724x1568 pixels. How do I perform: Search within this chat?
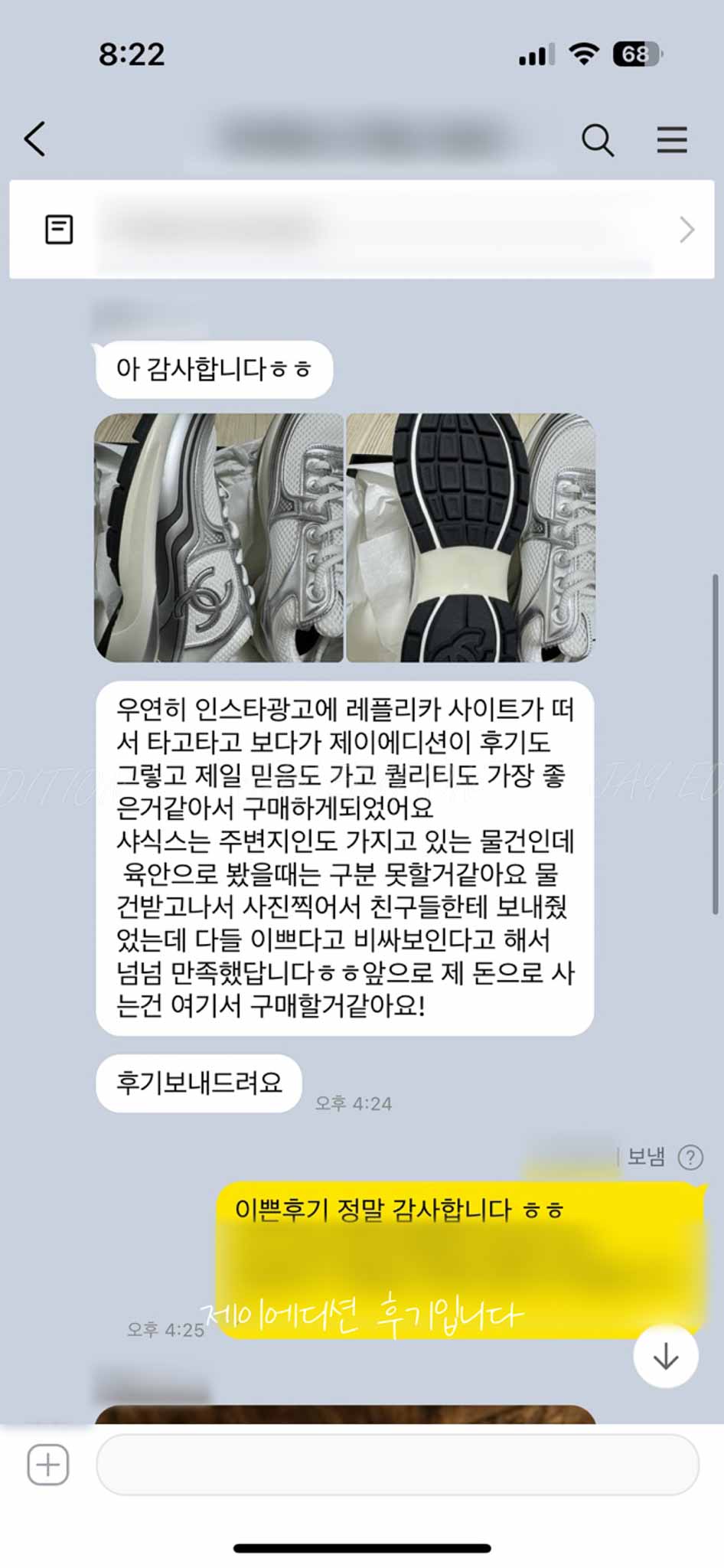pos(597,139)
